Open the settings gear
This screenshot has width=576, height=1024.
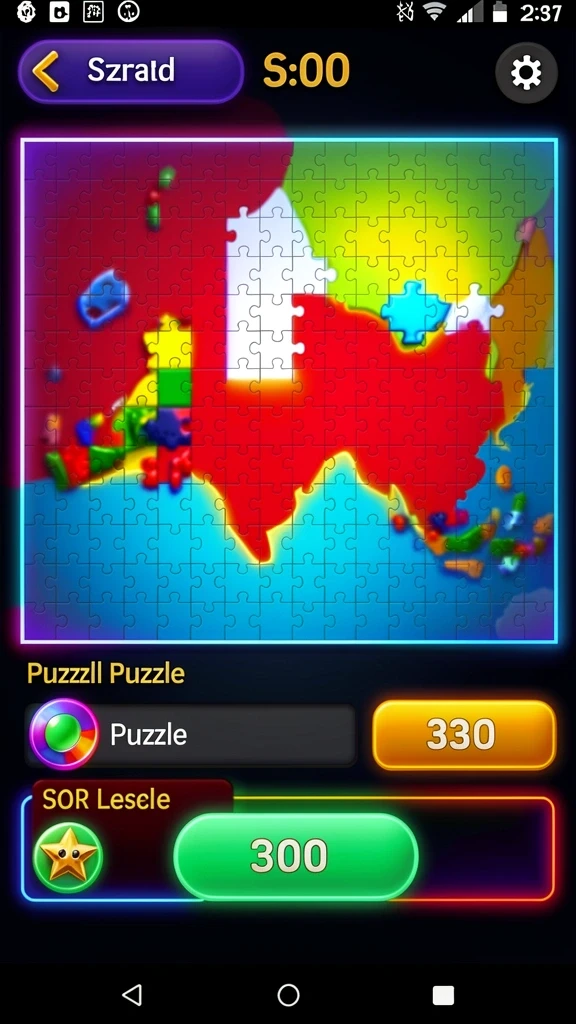click(x=526, y=73)
